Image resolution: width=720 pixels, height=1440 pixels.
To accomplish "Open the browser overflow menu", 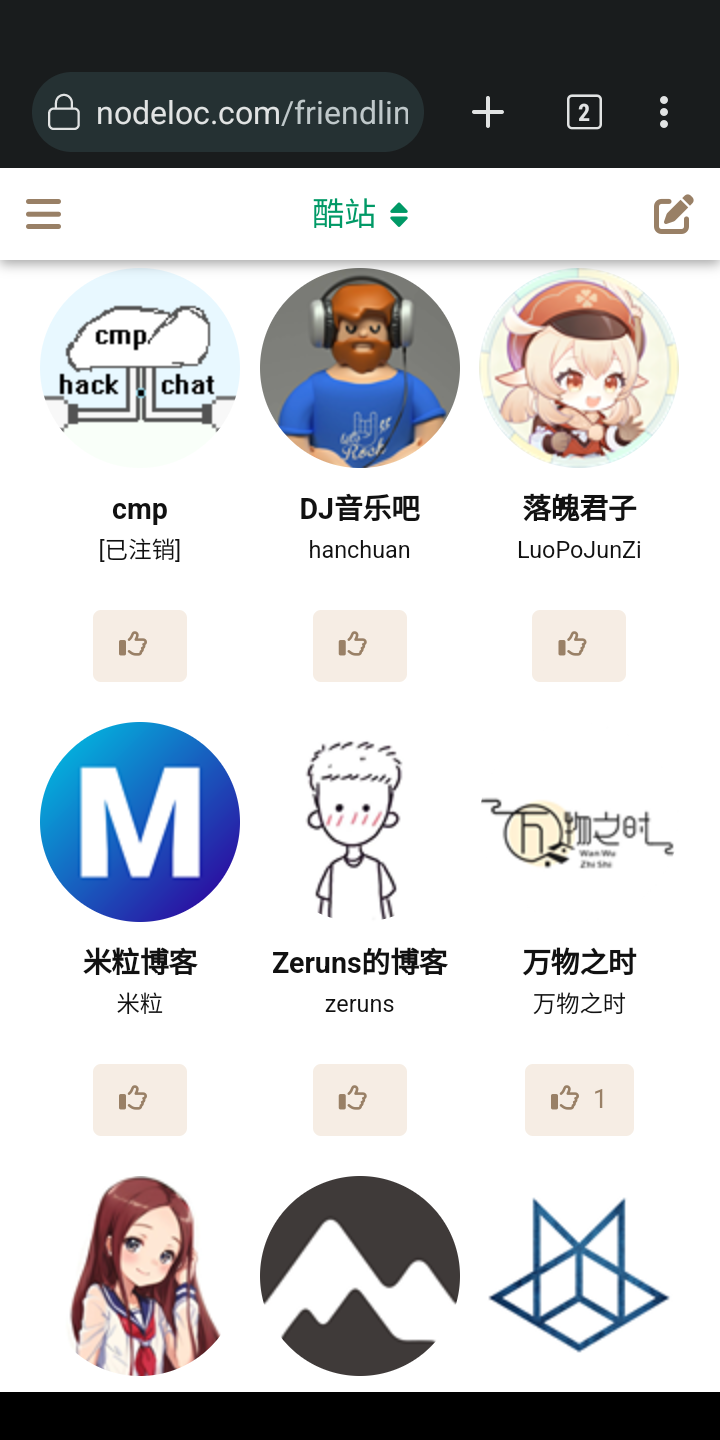I will (x=664, y=112).
